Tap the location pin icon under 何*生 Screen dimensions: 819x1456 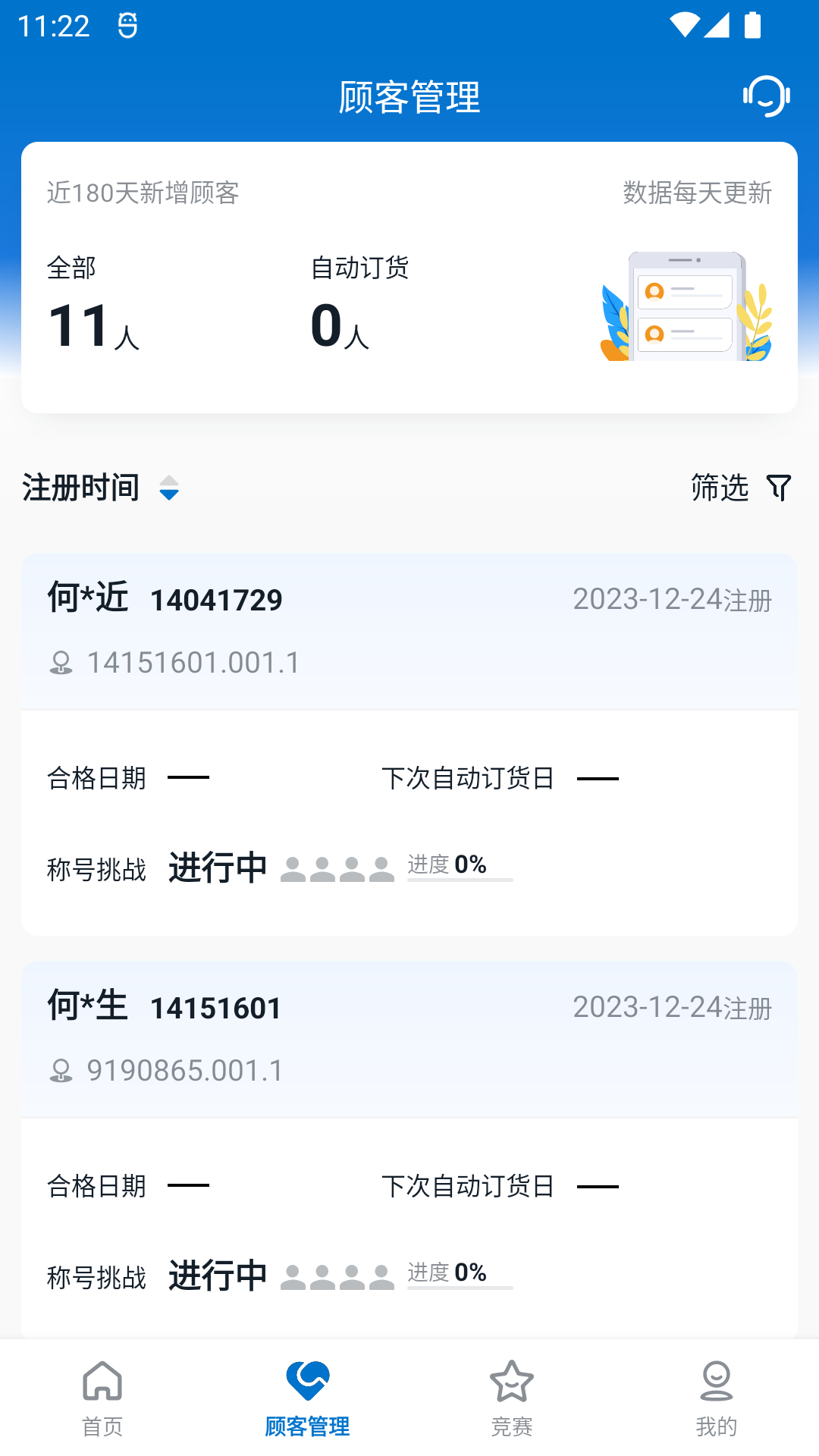pos(59,1071)
